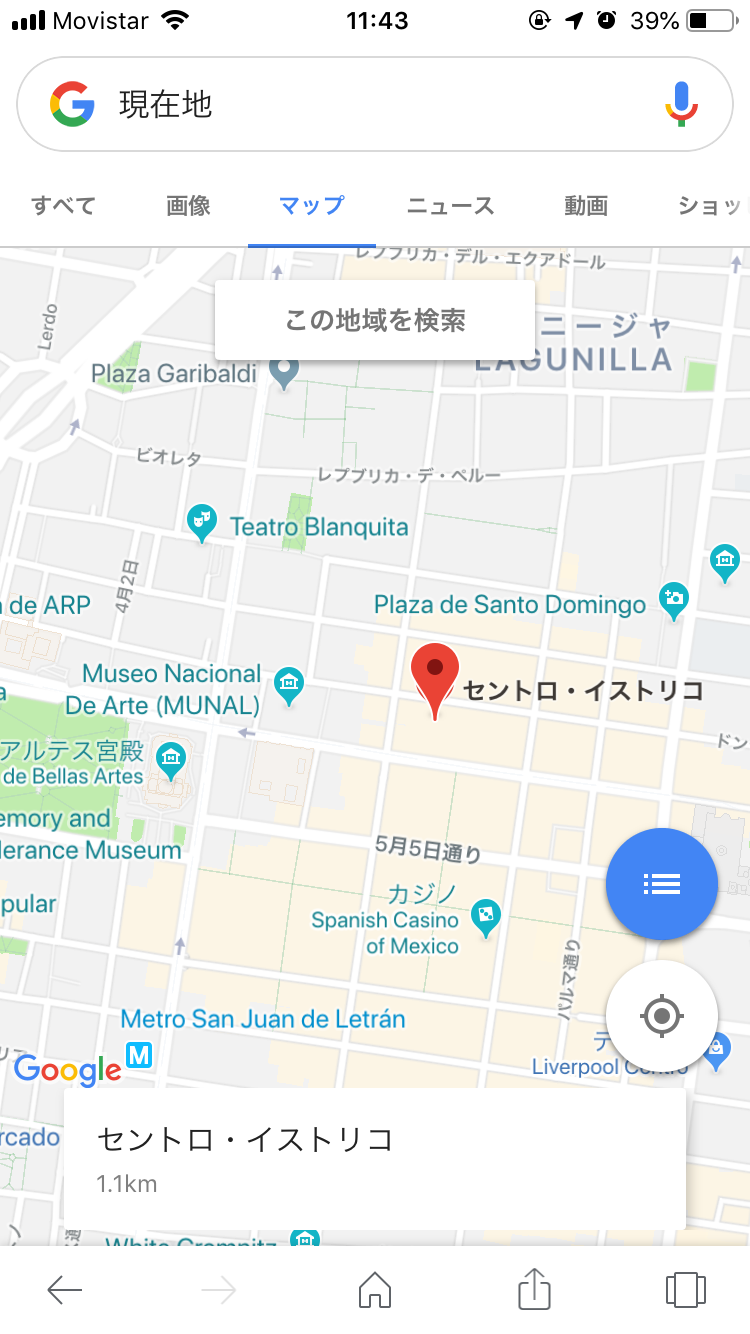The image size is (750, 1334).
Task: Select the Teatro Blanquita map marker
Action: tap(203, 522)
